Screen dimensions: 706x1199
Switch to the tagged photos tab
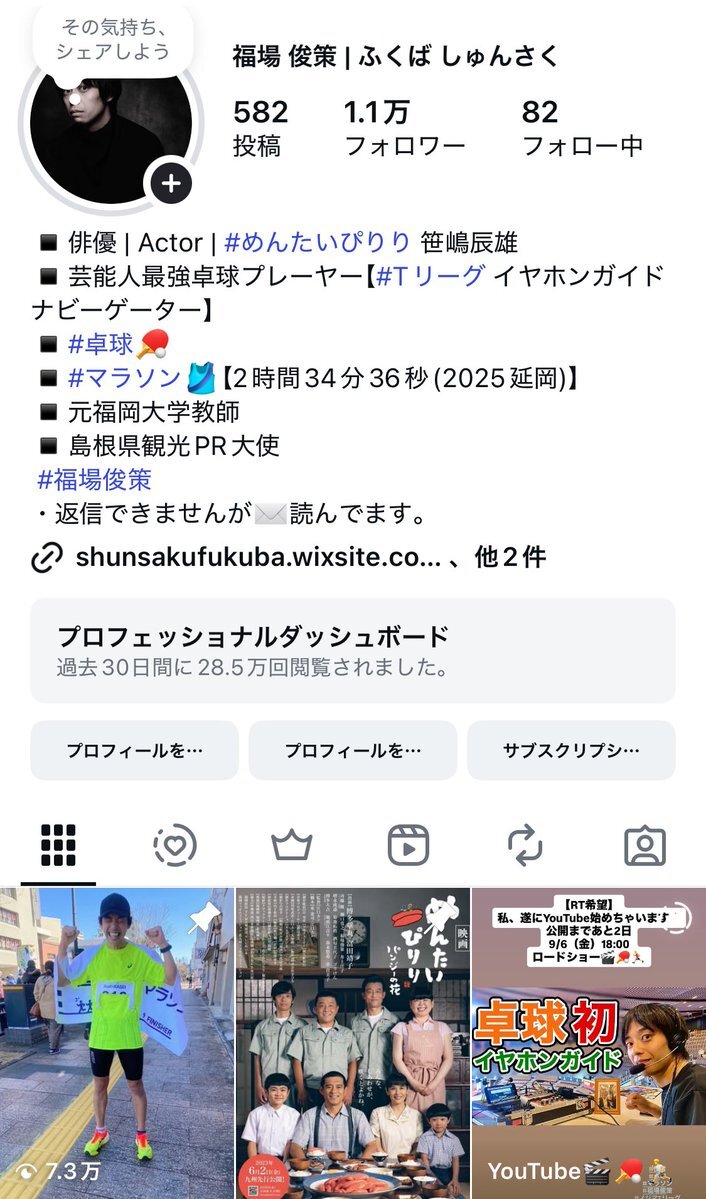[644, 846]
